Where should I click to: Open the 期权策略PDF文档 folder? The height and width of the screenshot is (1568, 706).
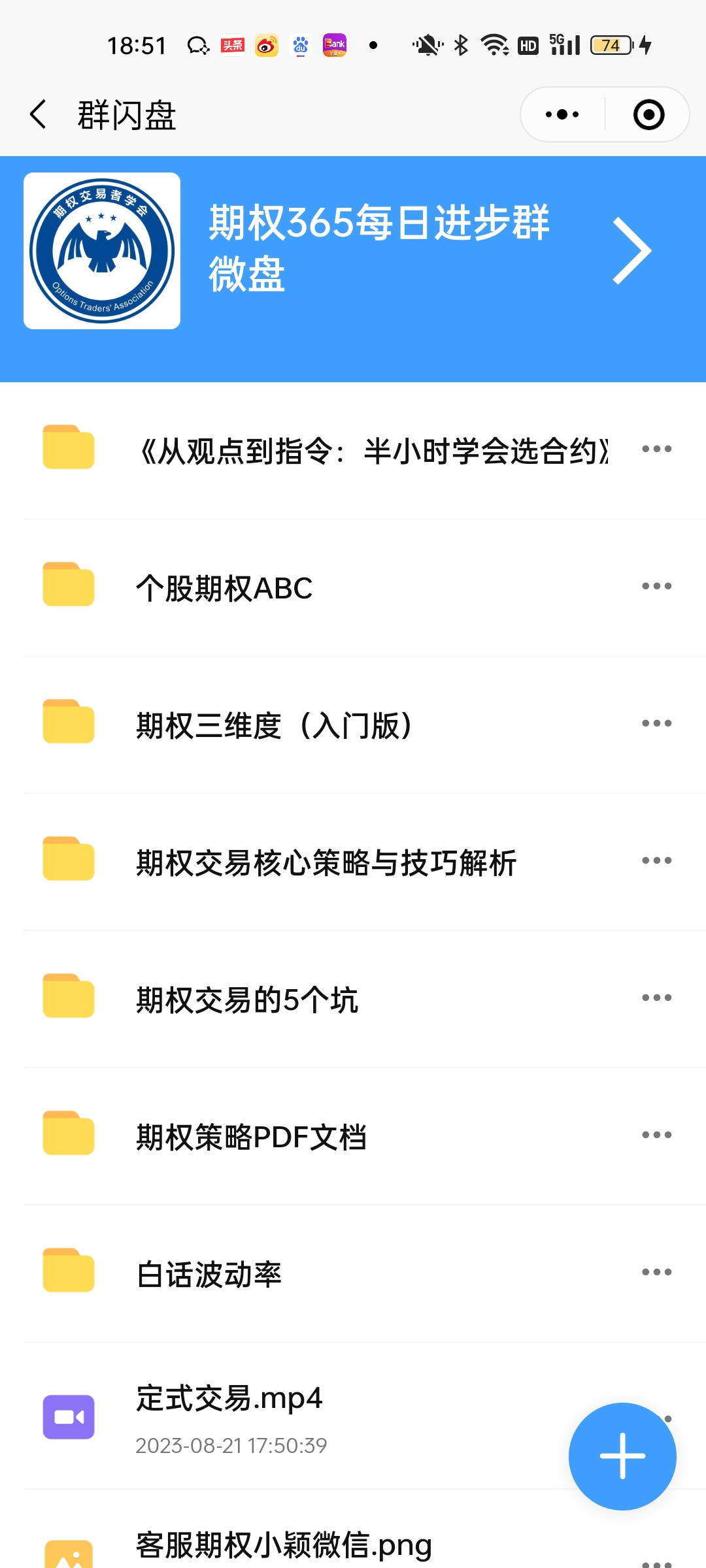(251, 1137)
